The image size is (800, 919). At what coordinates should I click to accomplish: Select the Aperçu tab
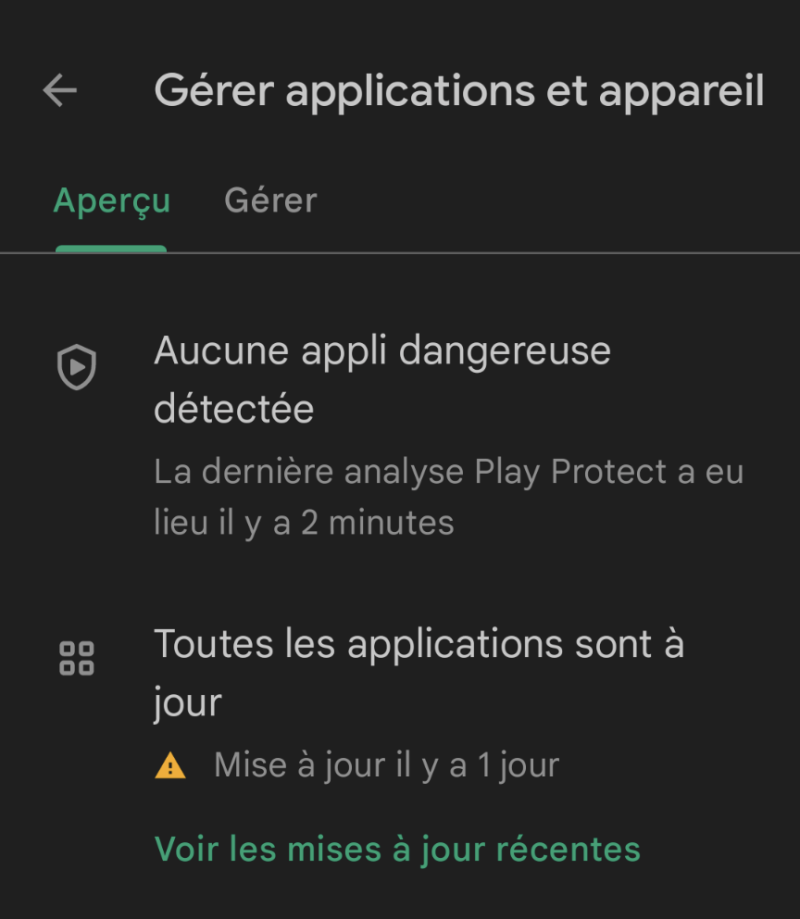coord(111,200)
